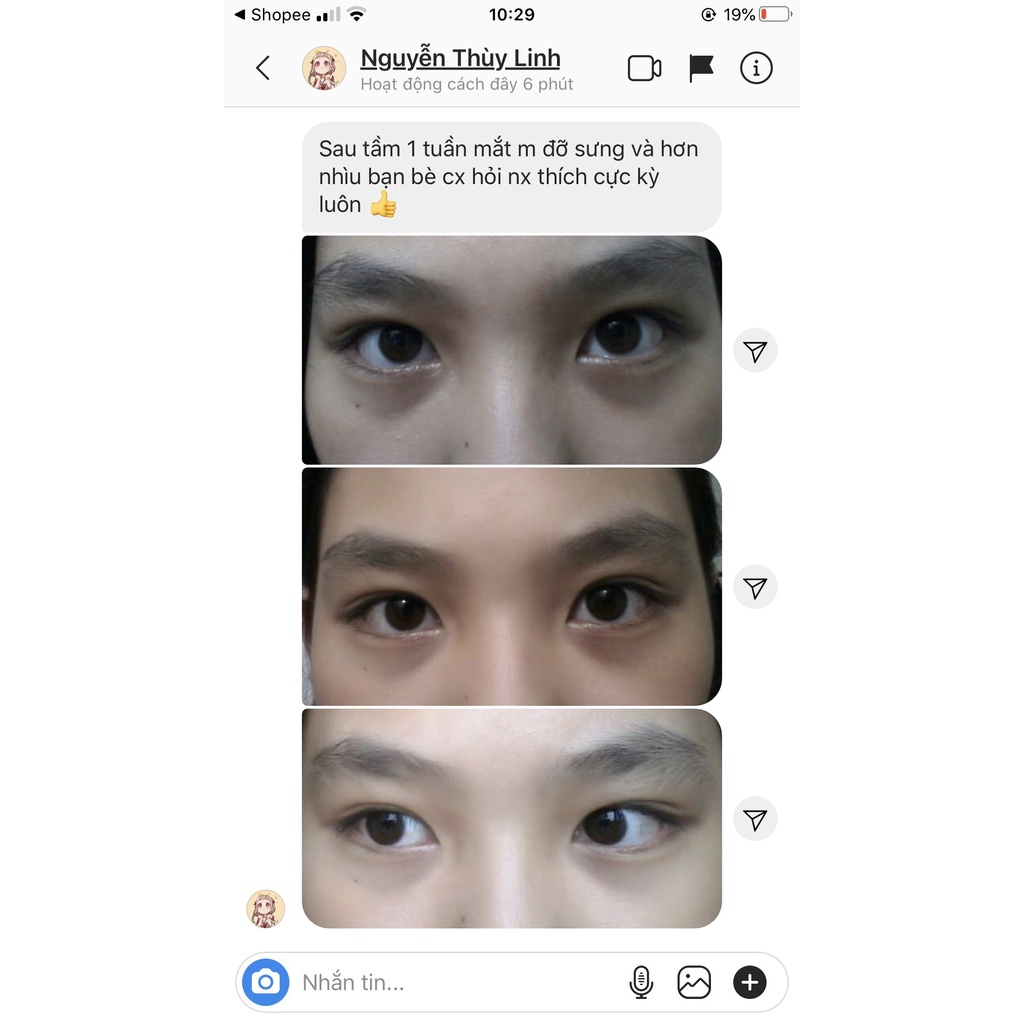Start a video call
This screenshot has width=1024, height=1024.
(x=644, y=68)
